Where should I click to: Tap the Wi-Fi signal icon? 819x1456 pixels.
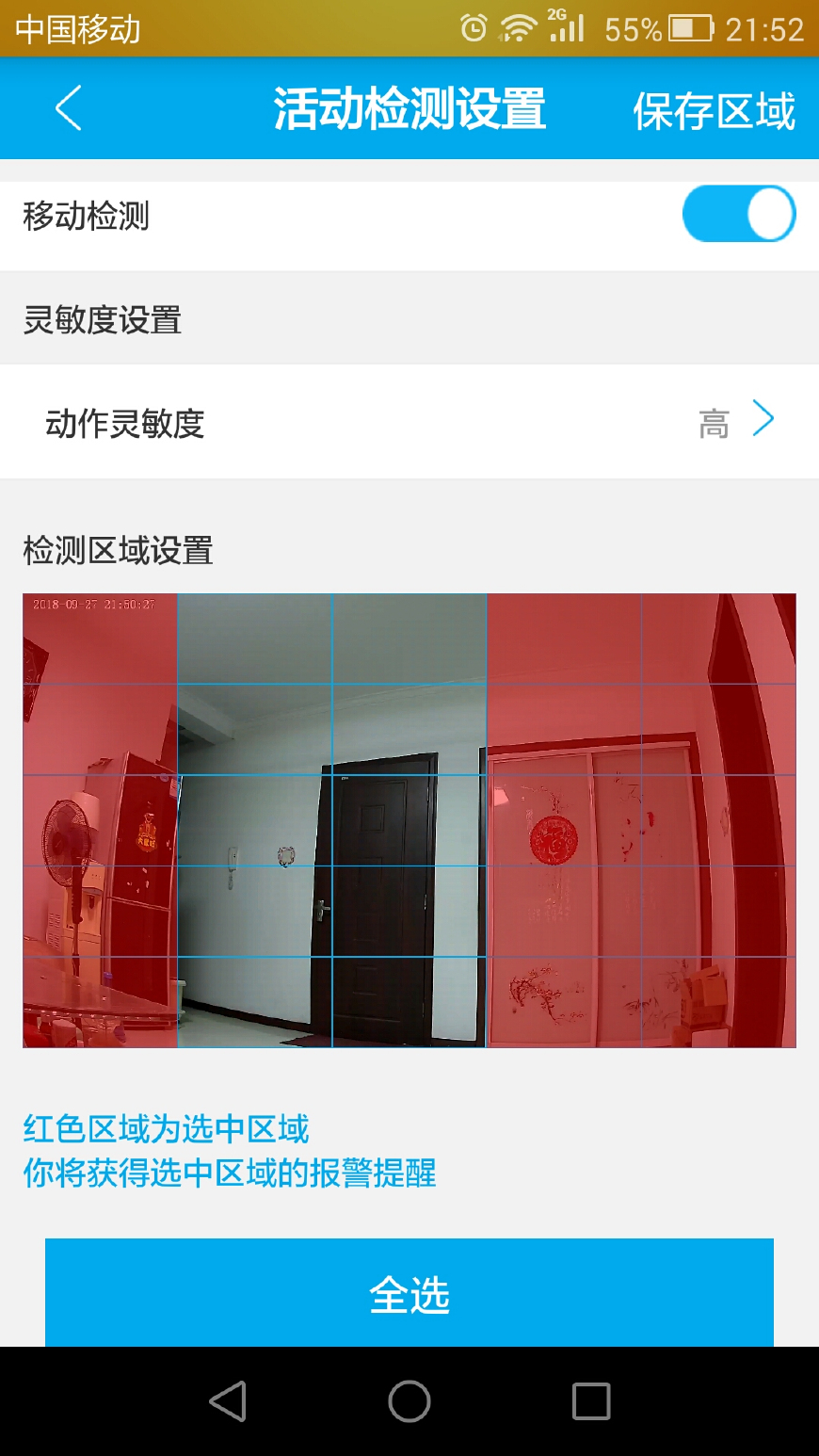(519, 29)
